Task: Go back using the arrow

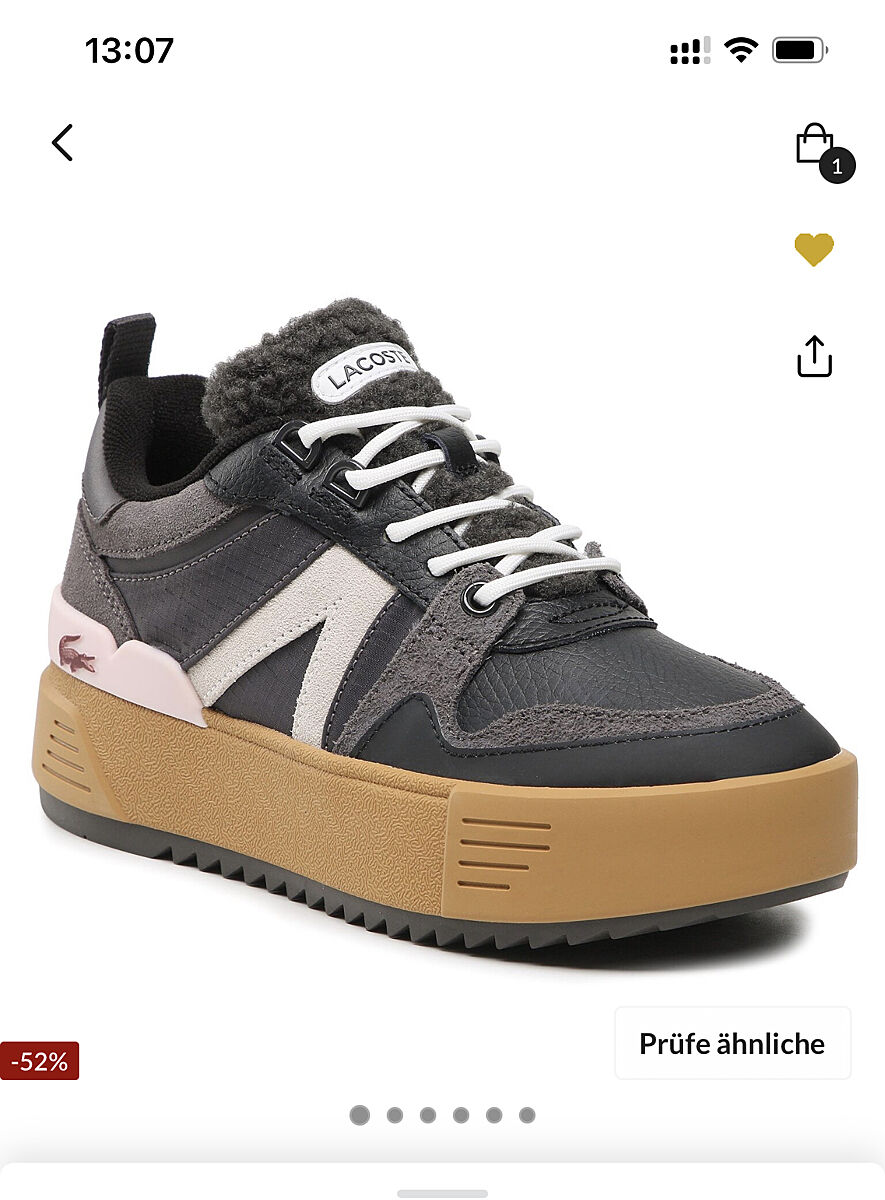Action: pos(62,143)
